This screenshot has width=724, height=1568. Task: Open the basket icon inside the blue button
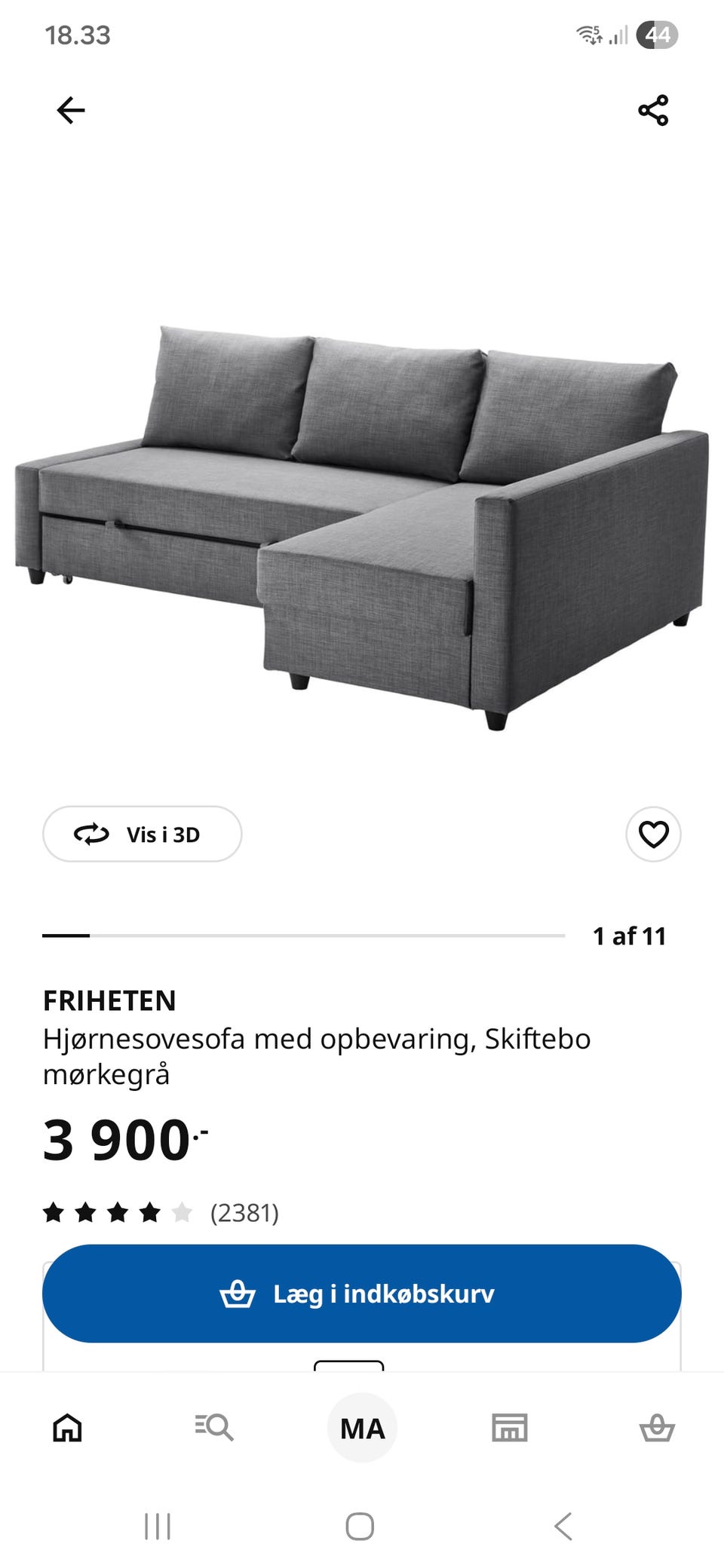(x=238, y=1294)
